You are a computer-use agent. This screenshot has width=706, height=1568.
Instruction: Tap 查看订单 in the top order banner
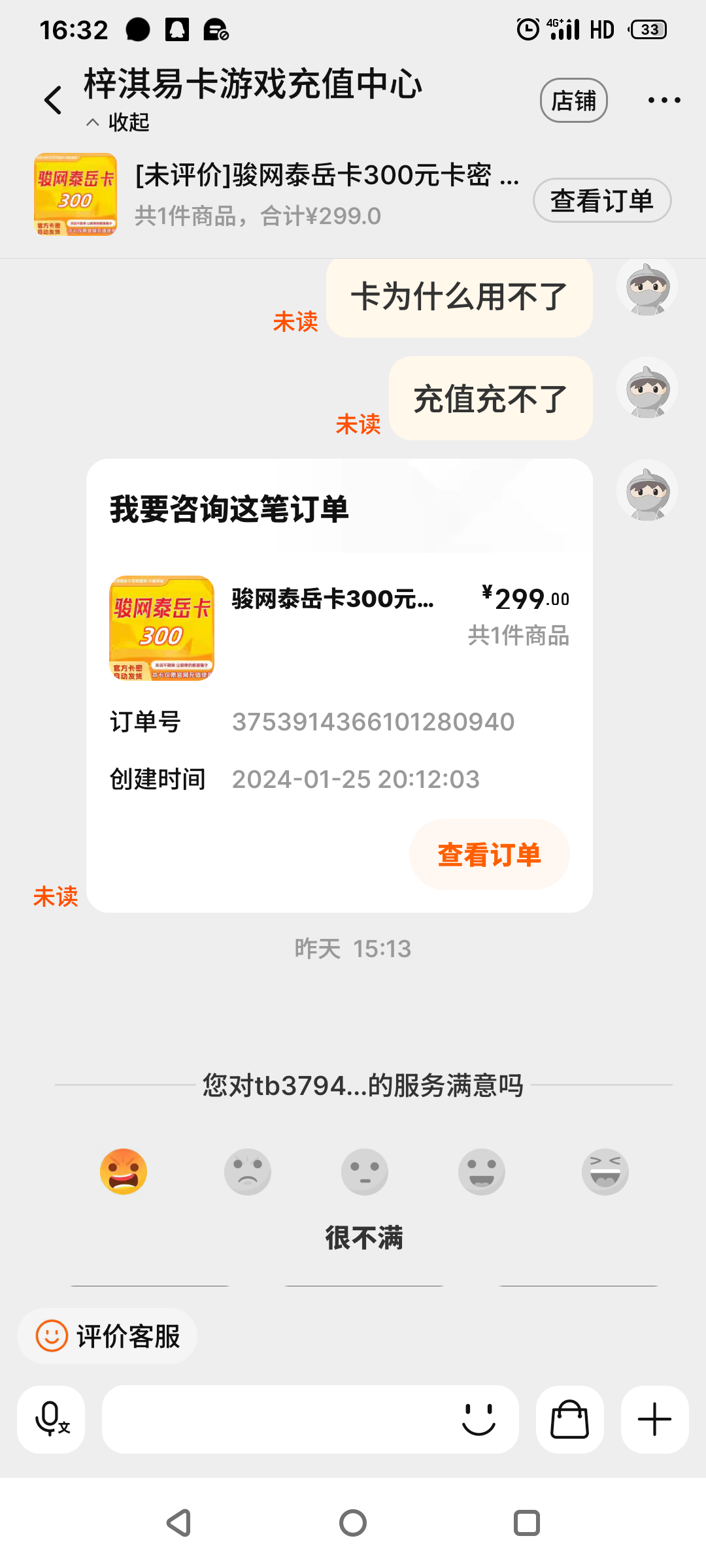pyautogui.click(x=601, y=201)
